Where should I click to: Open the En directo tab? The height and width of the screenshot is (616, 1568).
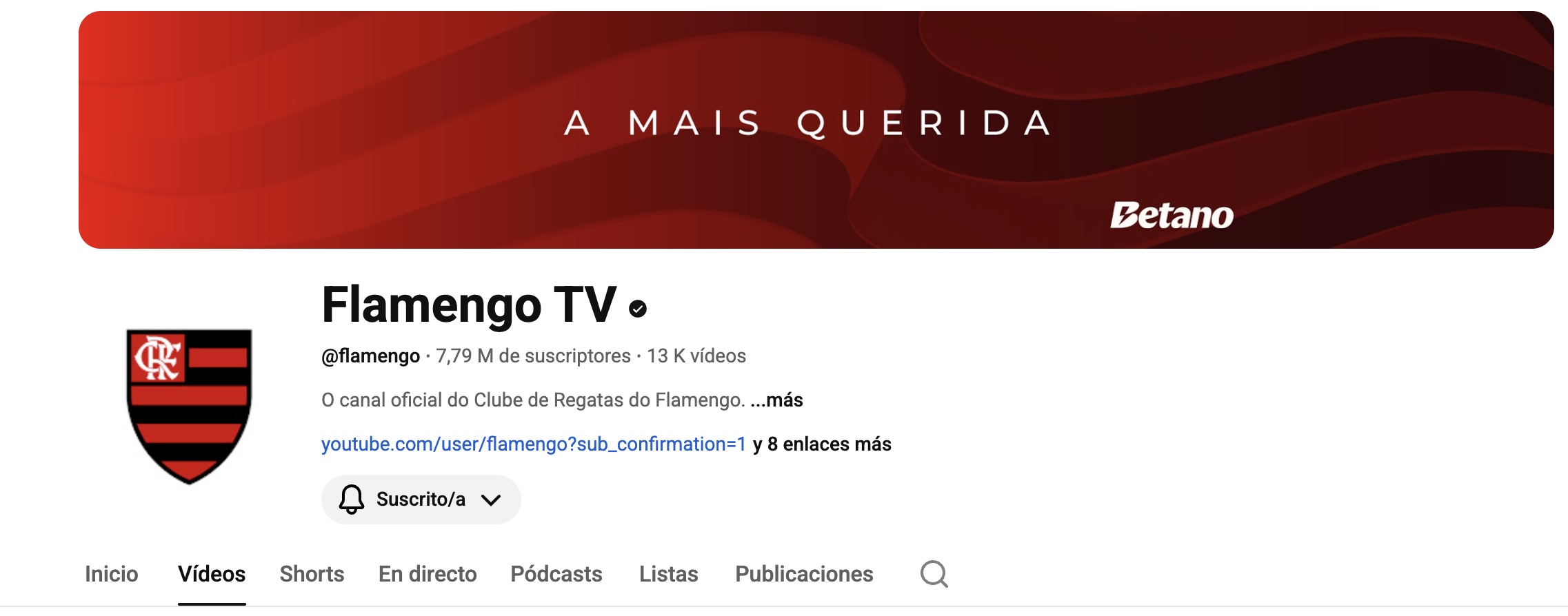[428, 573]
